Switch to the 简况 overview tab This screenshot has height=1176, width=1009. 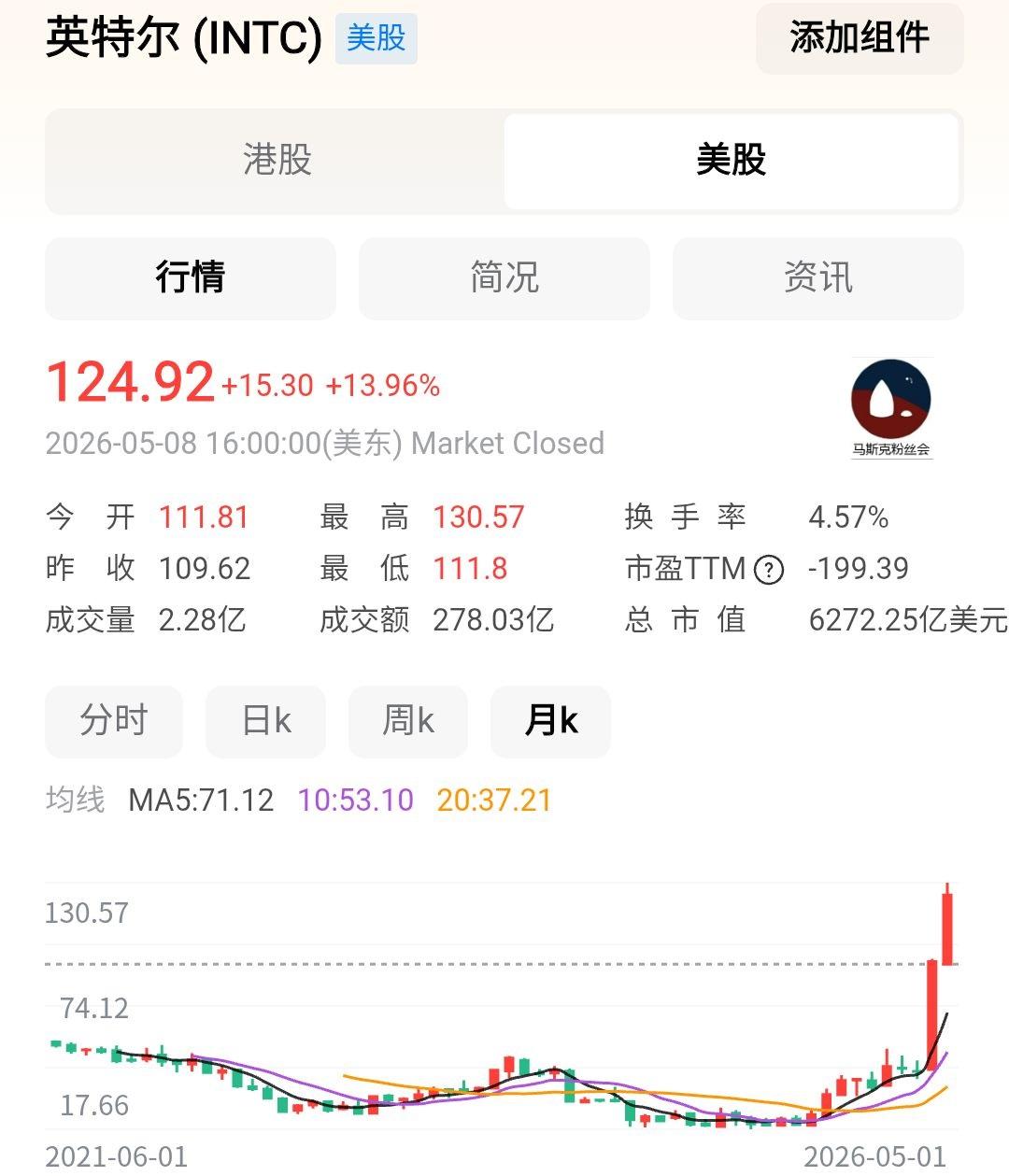[x=504, y=278]
